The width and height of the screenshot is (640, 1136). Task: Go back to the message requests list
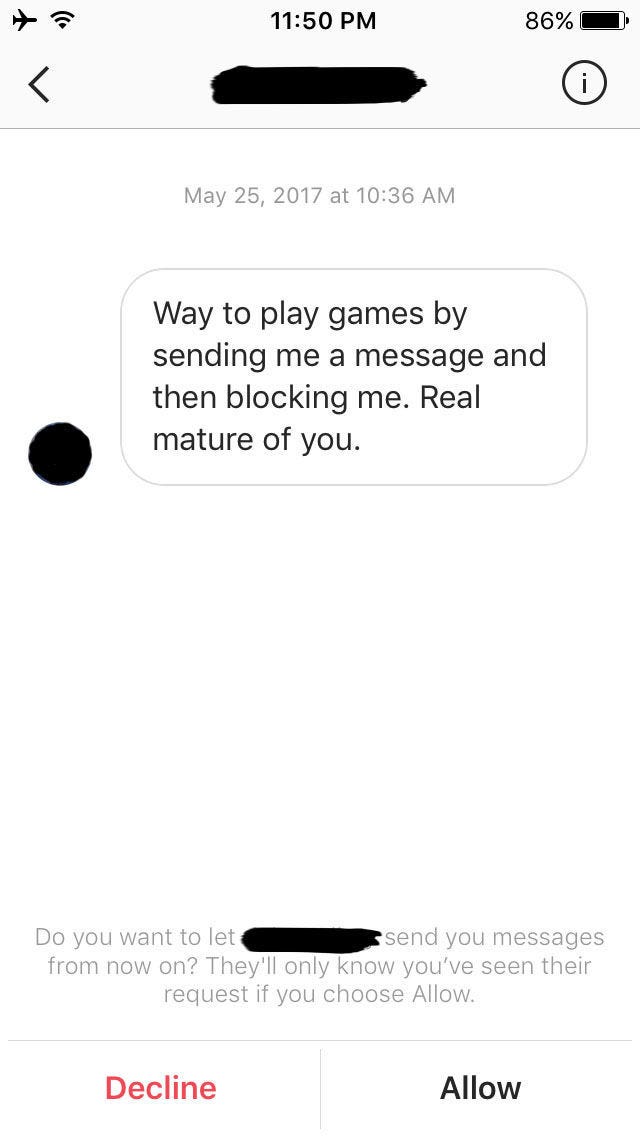click(39, 85)
